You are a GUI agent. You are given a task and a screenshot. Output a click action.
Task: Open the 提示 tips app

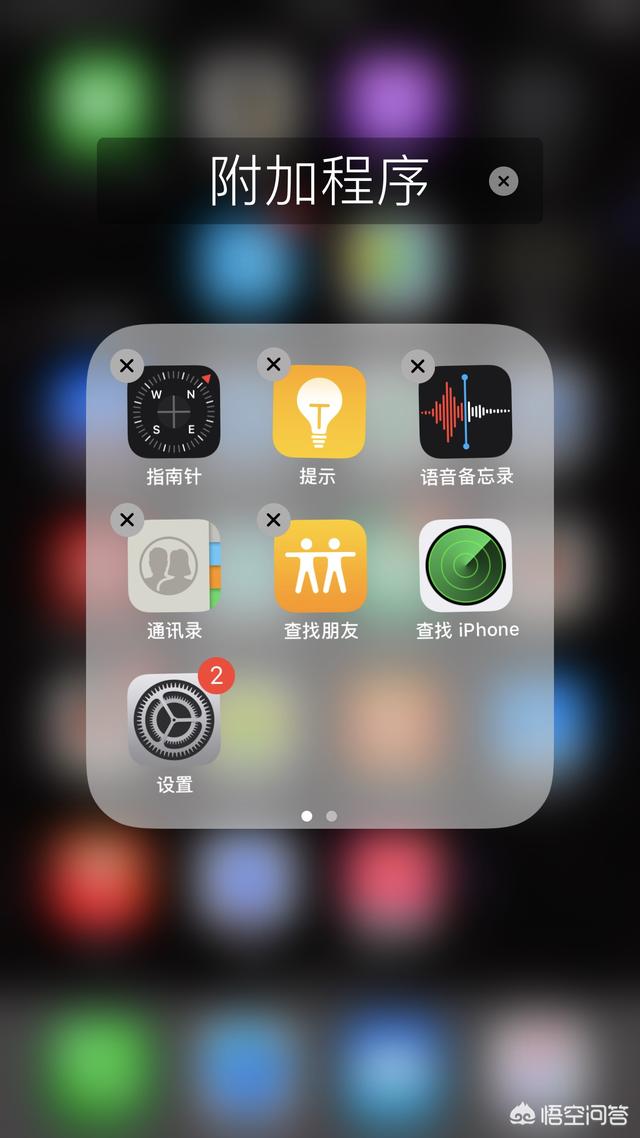(x=319, y=411)
